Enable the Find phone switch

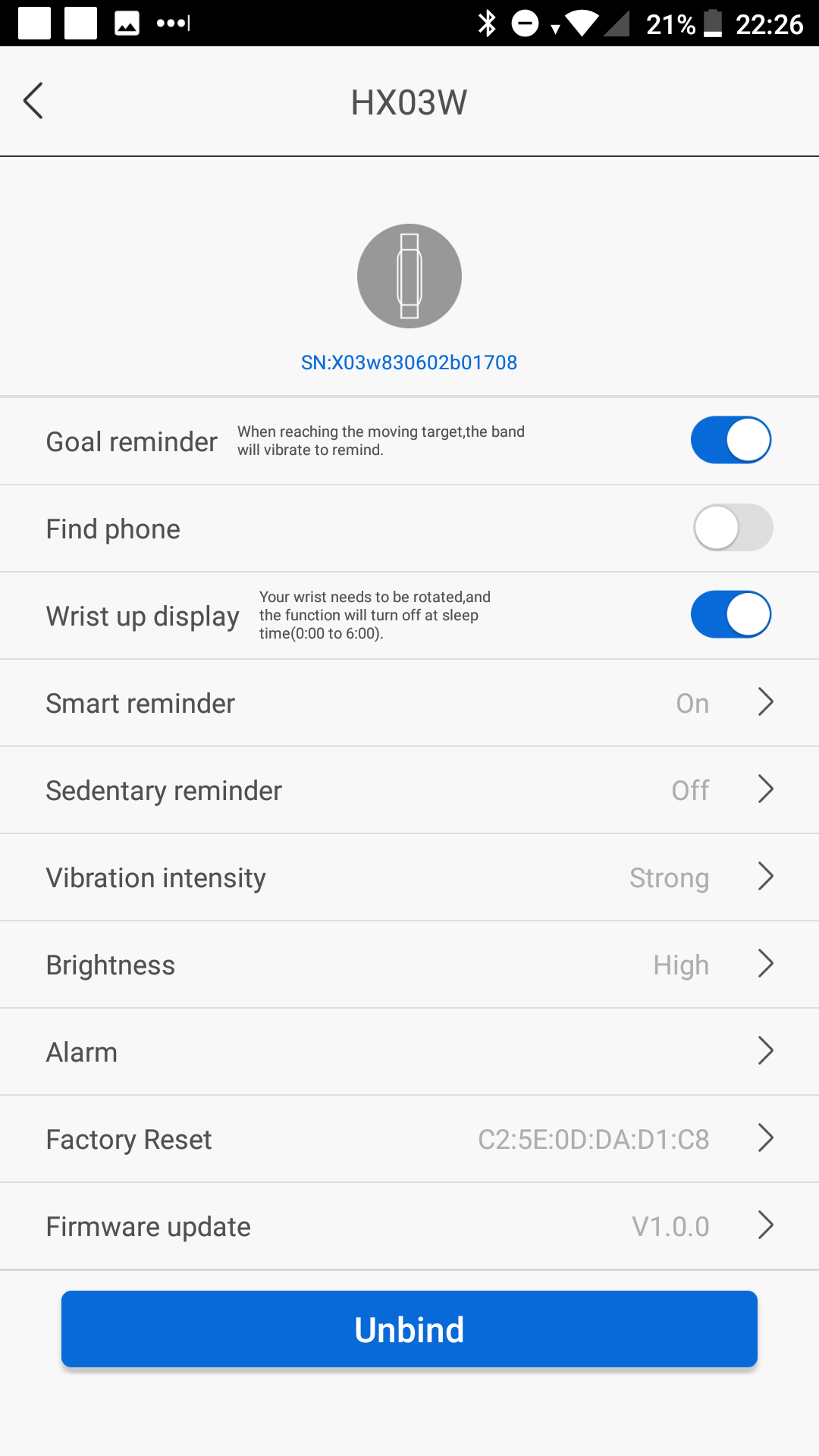coord(733,528)
